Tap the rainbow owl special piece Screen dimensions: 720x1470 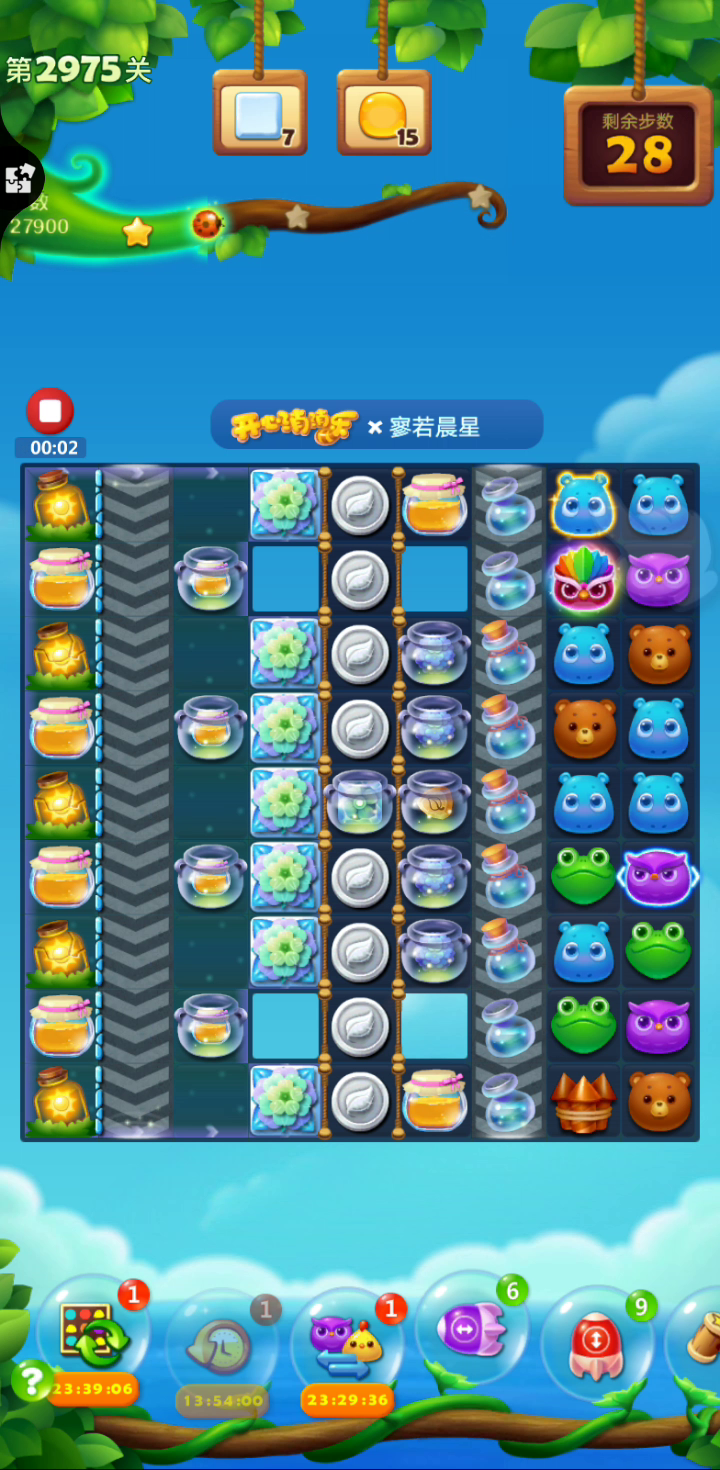[584, 579]
